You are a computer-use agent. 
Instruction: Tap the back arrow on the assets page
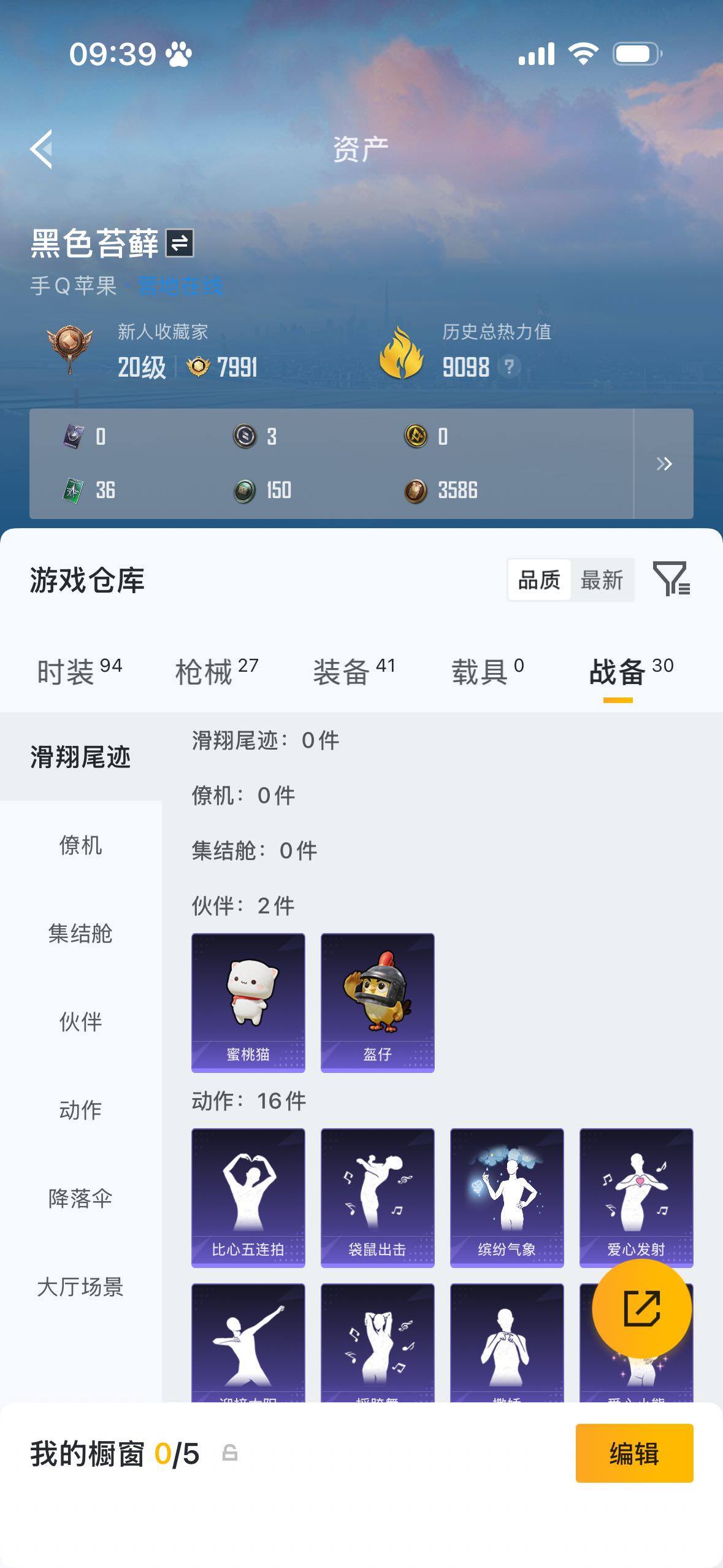pyautogui.click(x=42, y=149)
